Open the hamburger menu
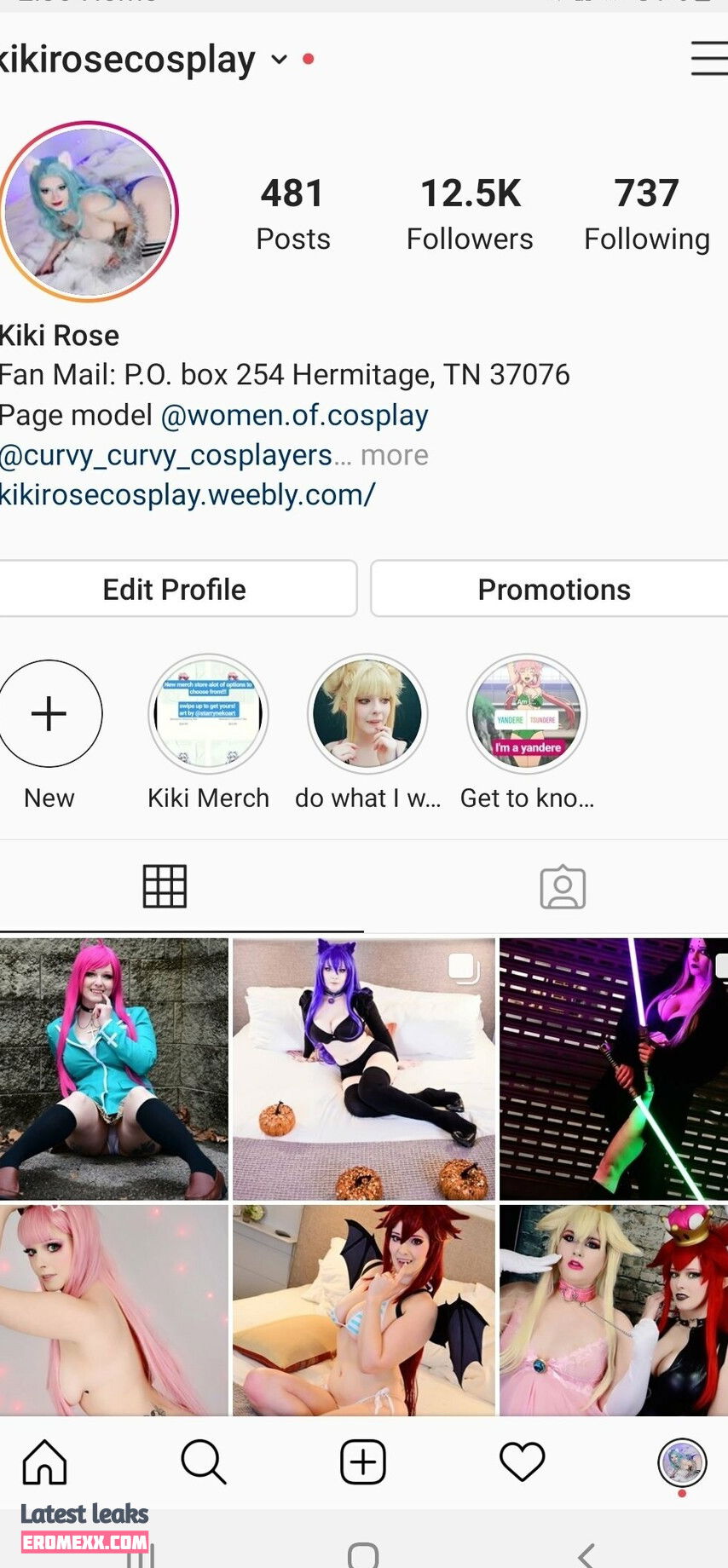728x1568 pixels. tap(708, 59)
